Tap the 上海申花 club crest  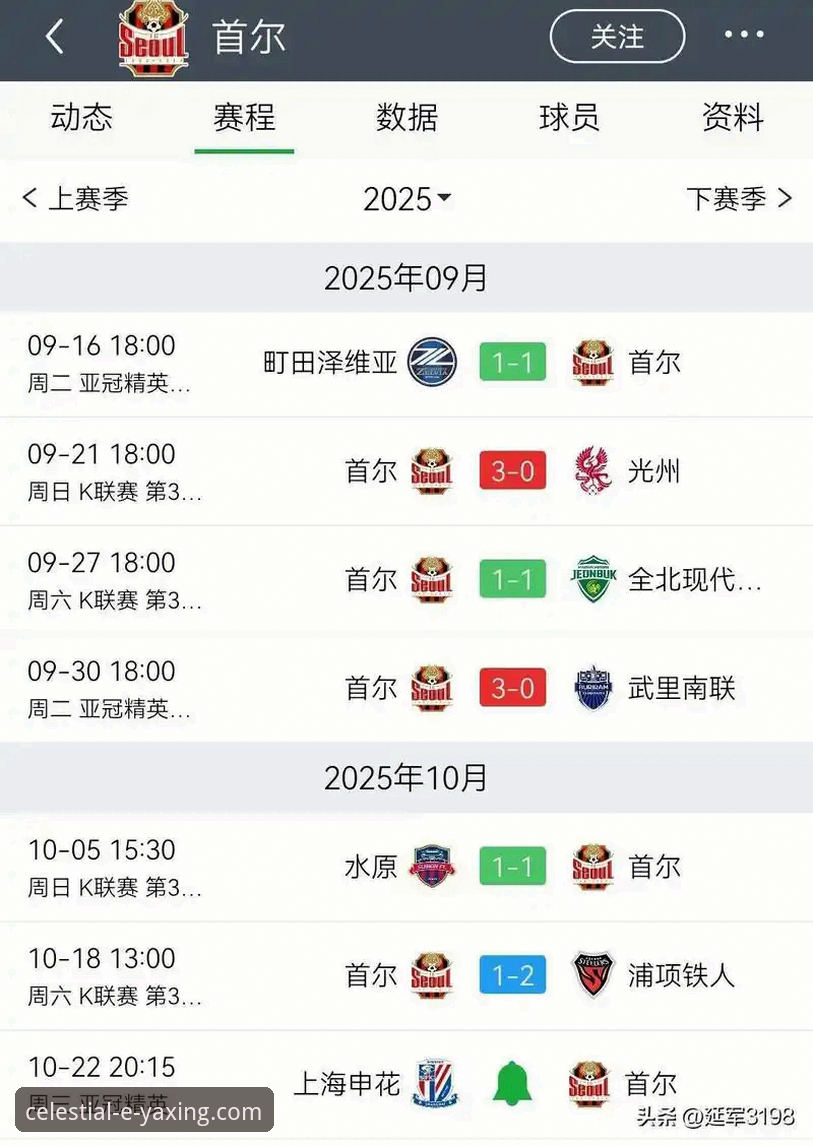434,1080
